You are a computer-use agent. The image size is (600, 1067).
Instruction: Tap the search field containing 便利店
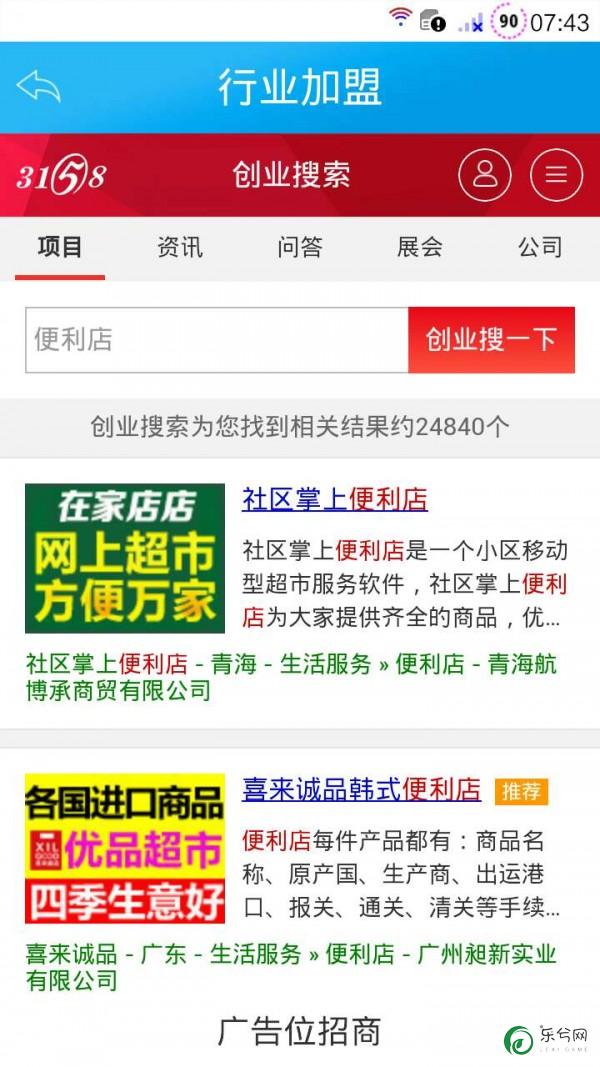216,340
